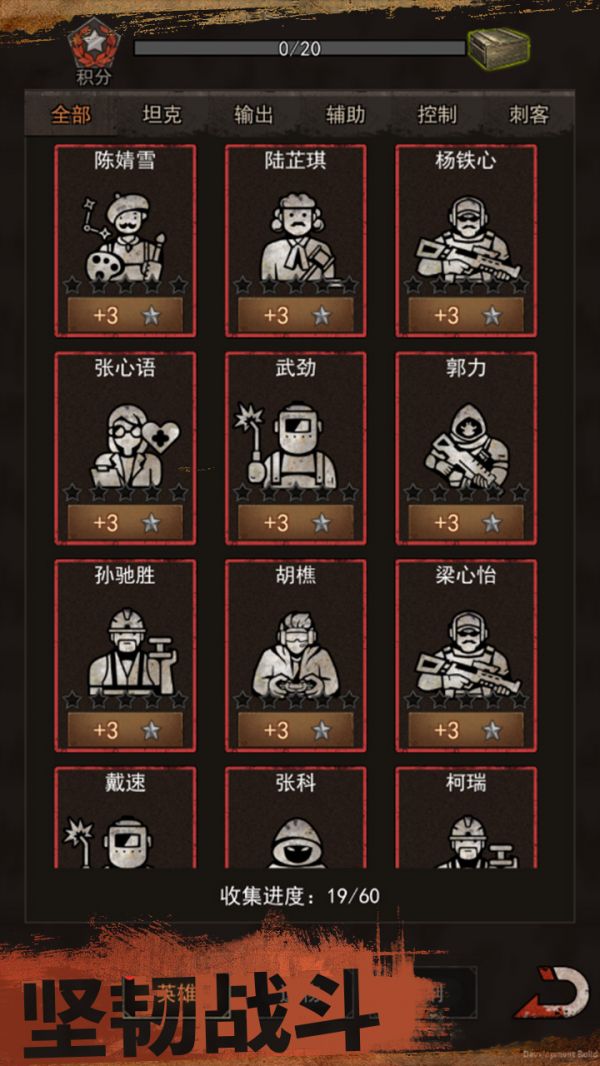Open hero card 陈婧雪

(x=125, y=240)
